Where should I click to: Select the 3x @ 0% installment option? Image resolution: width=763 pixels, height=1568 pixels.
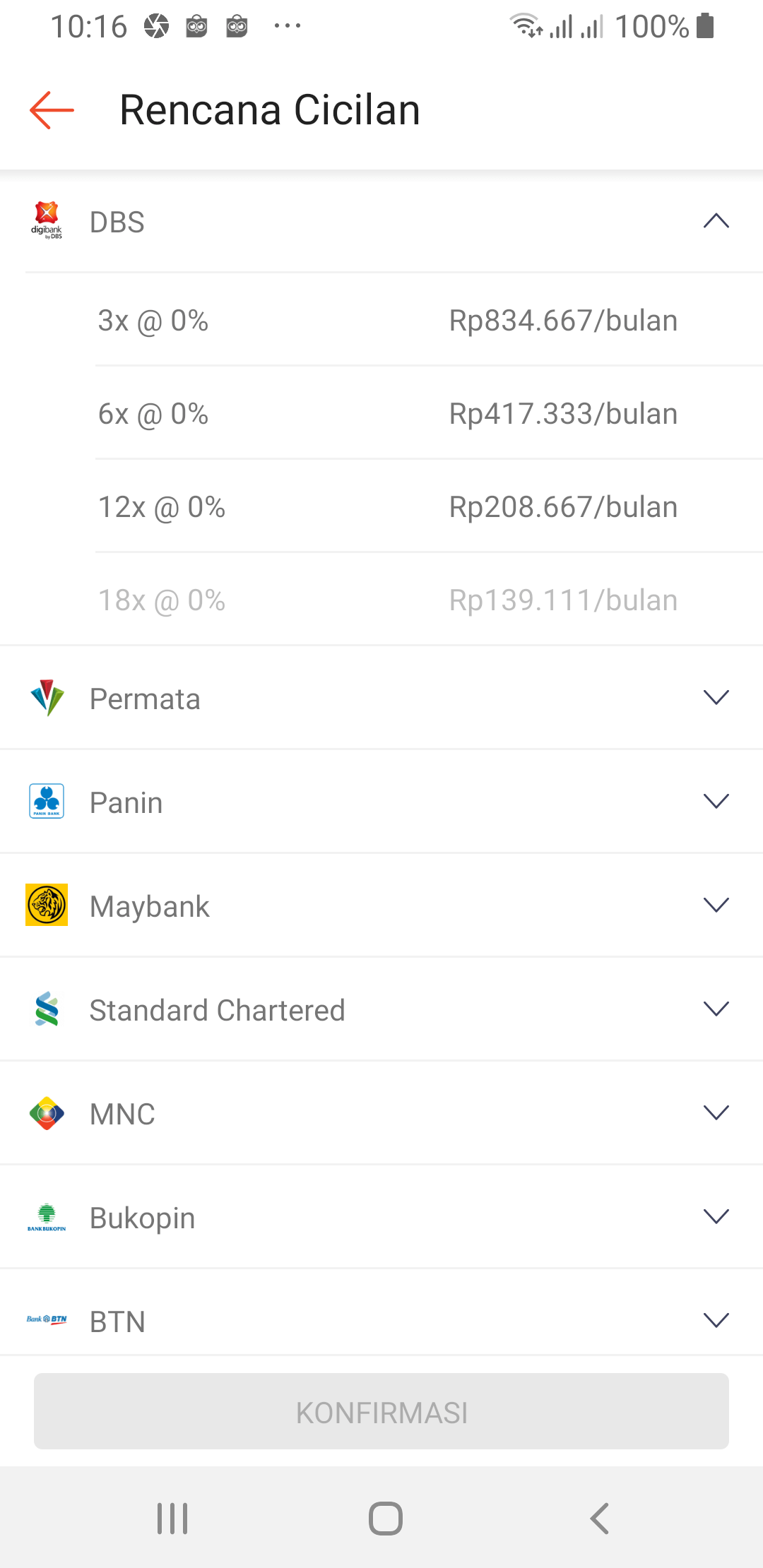(x=381, y=320)
